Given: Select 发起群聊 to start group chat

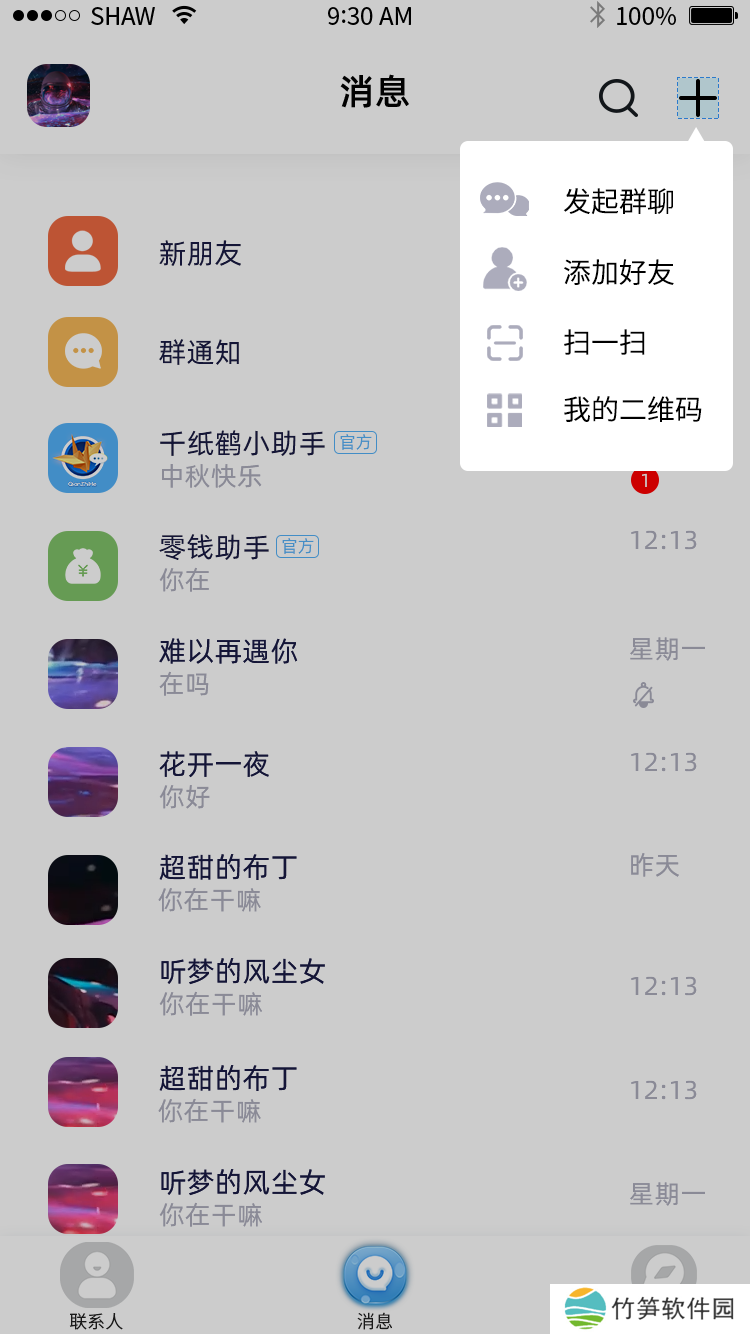Looking at the screenshot, I should pyautogui.click(x=596, y=201).
